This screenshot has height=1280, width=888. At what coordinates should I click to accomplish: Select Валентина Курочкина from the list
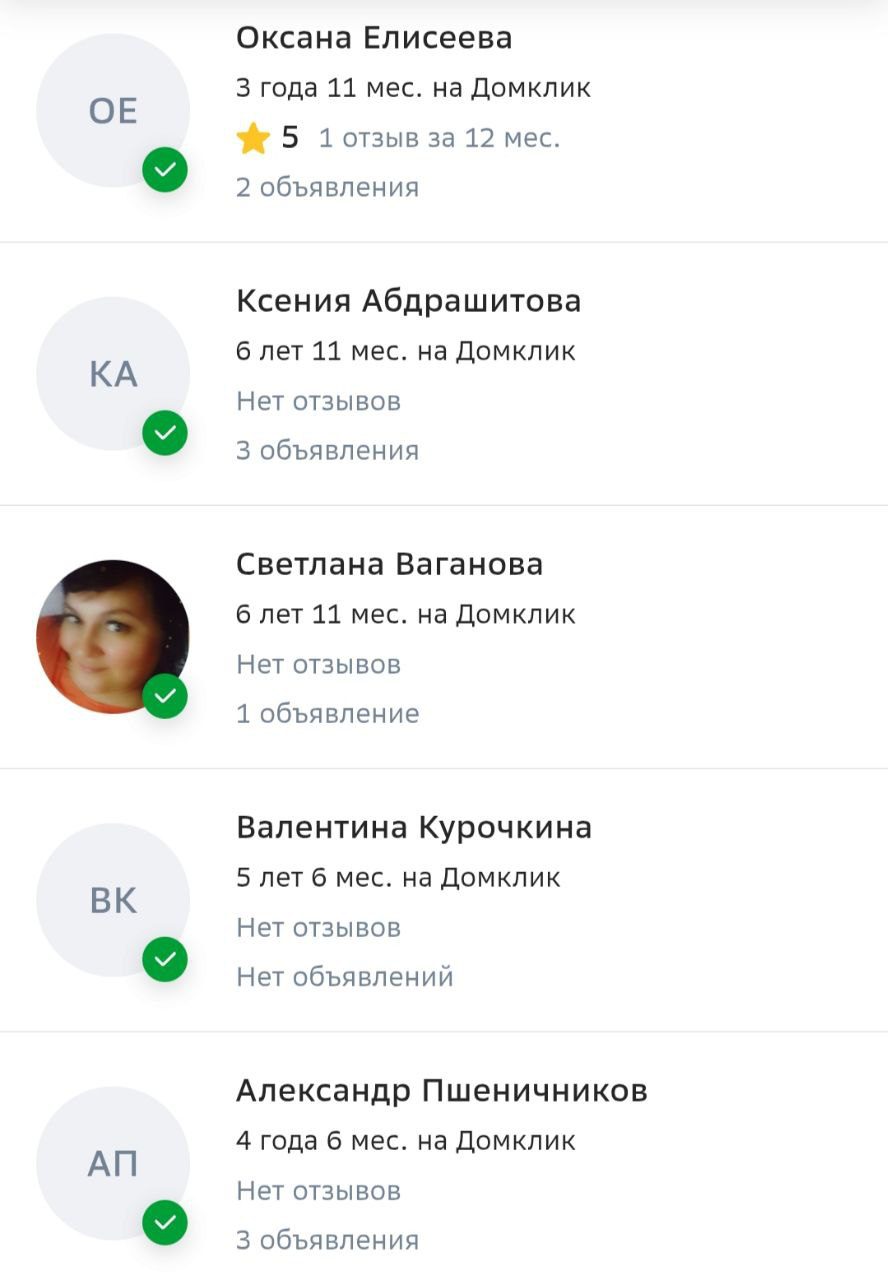413,828
